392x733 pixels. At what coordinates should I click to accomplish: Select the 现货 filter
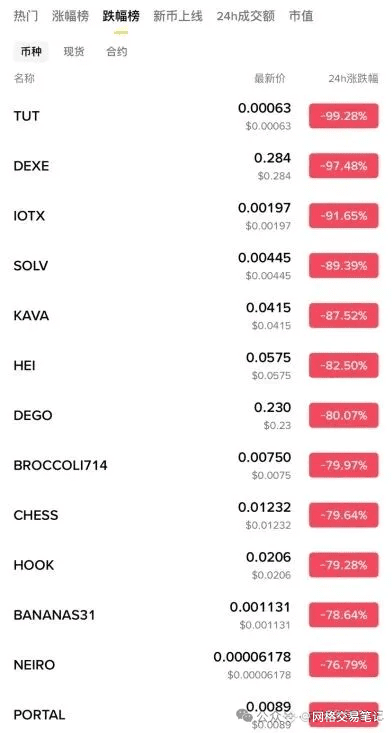pyautogui.click(x=74, y=51)
